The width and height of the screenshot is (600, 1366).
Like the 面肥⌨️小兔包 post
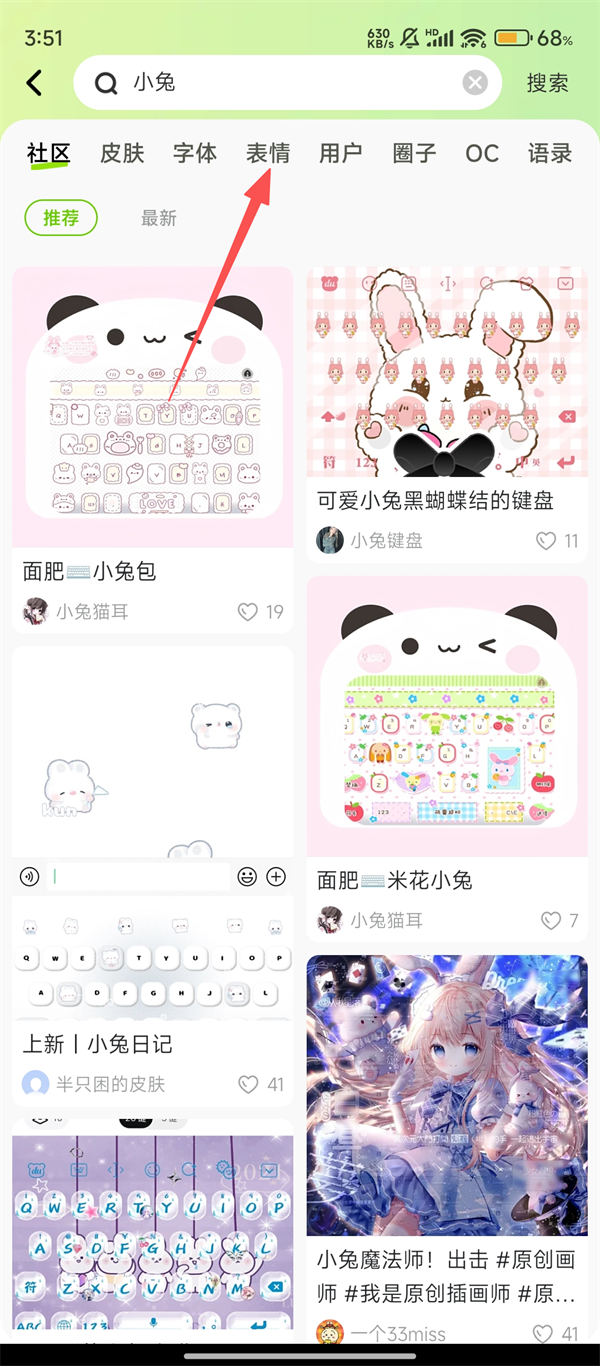coord(248,612)
